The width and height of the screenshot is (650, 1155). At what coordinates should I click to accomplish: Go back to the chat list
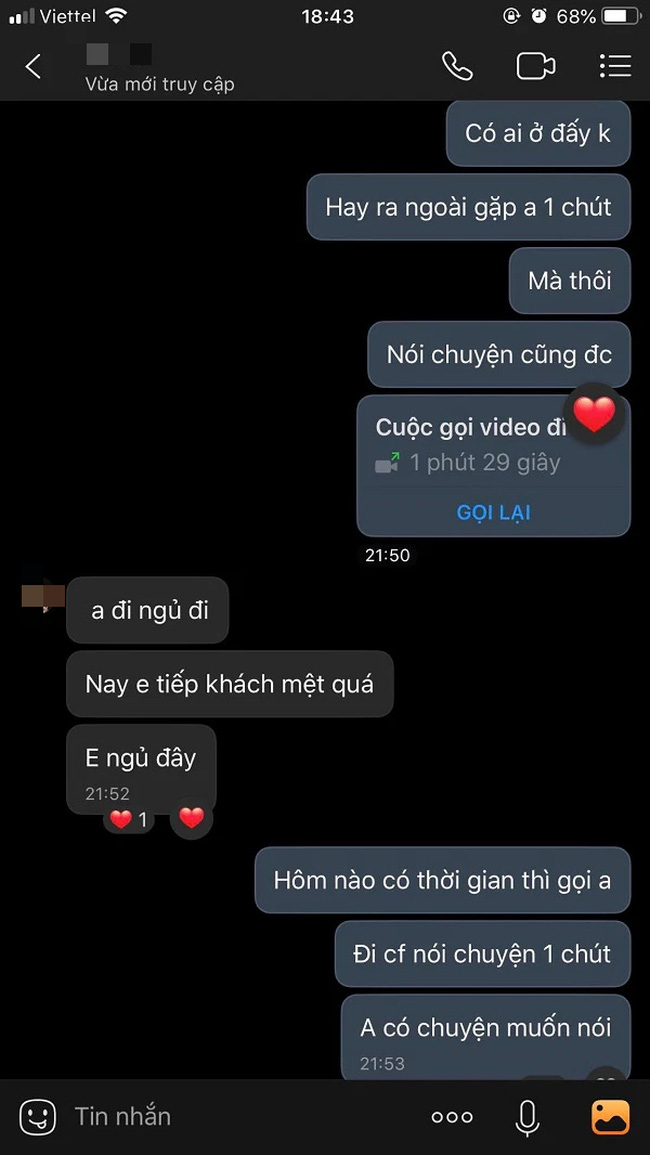(33, 67)
